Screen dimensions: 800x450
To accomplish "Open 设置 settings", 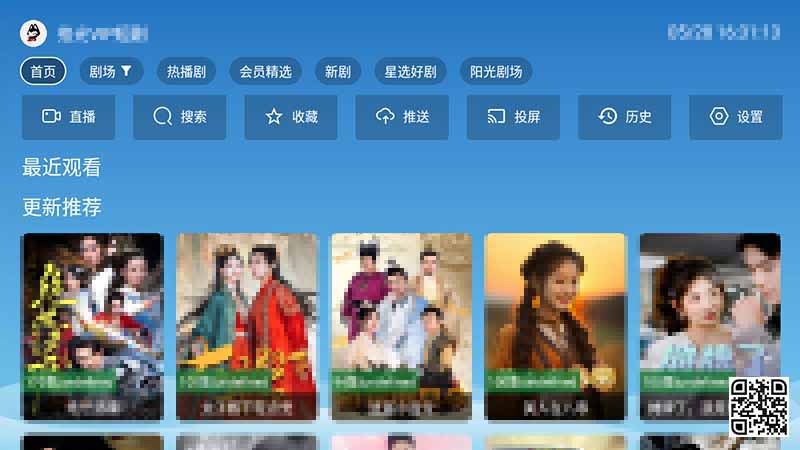I will [736, 117].
